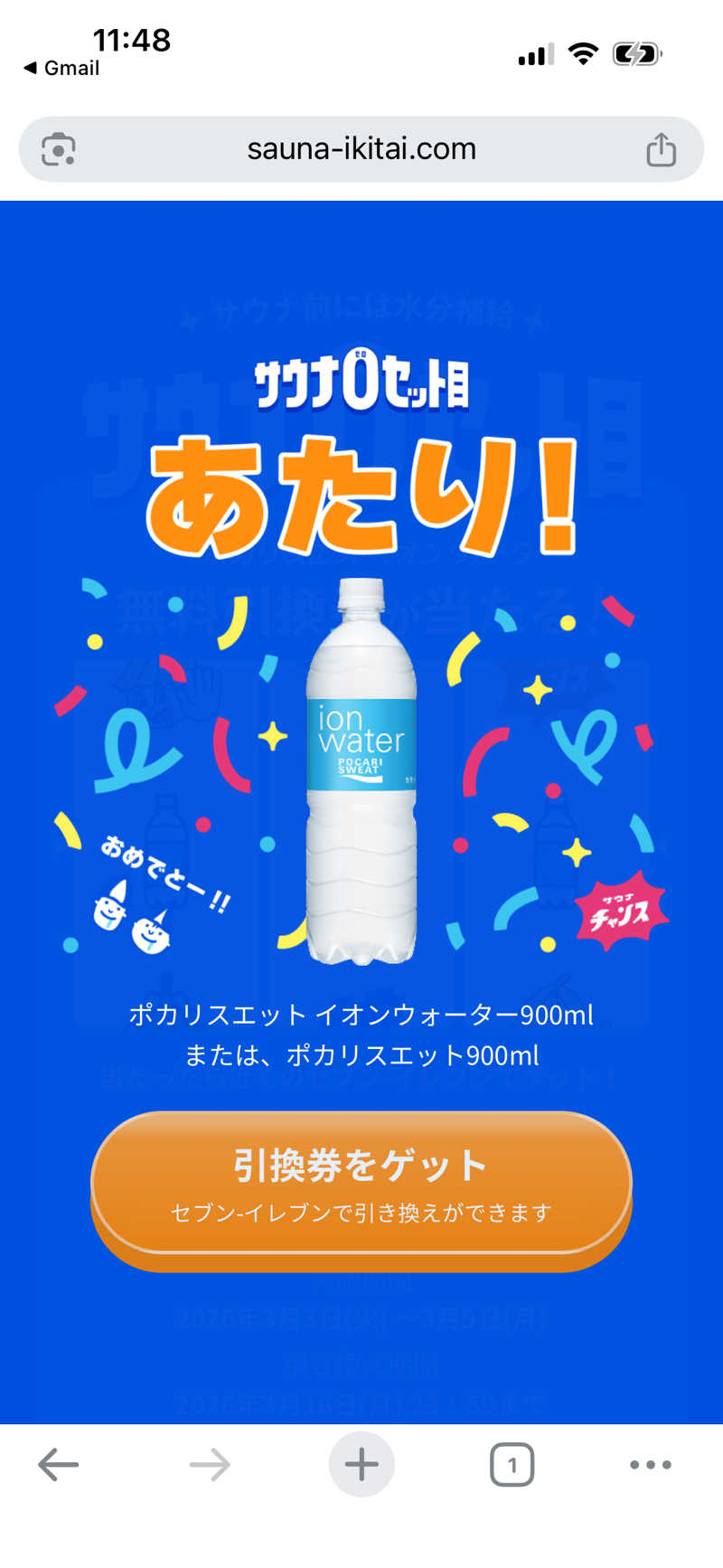Open the browser overflow menu

[650, 1464]
